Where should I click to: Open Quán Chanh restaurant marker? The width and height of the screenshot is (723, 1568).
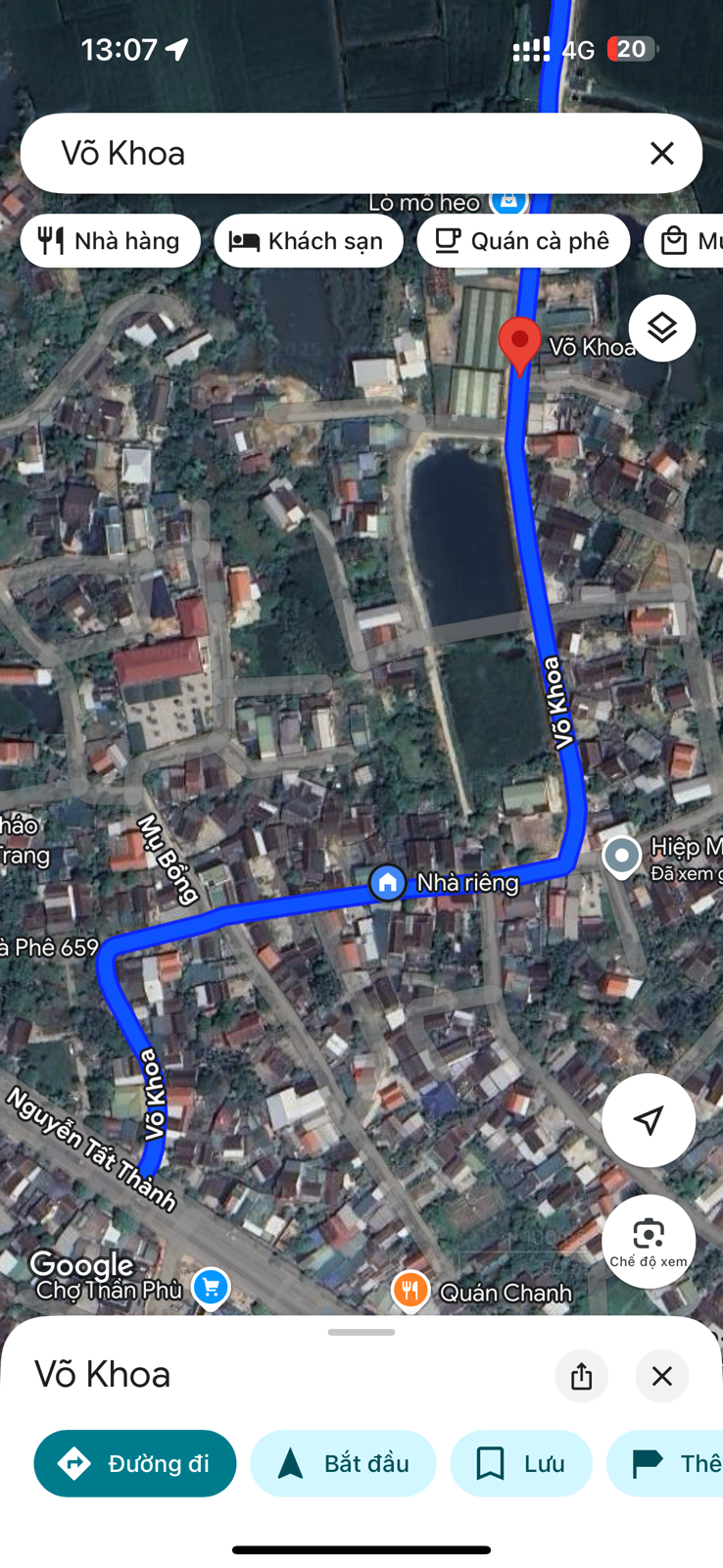[x=410, y=1291]
